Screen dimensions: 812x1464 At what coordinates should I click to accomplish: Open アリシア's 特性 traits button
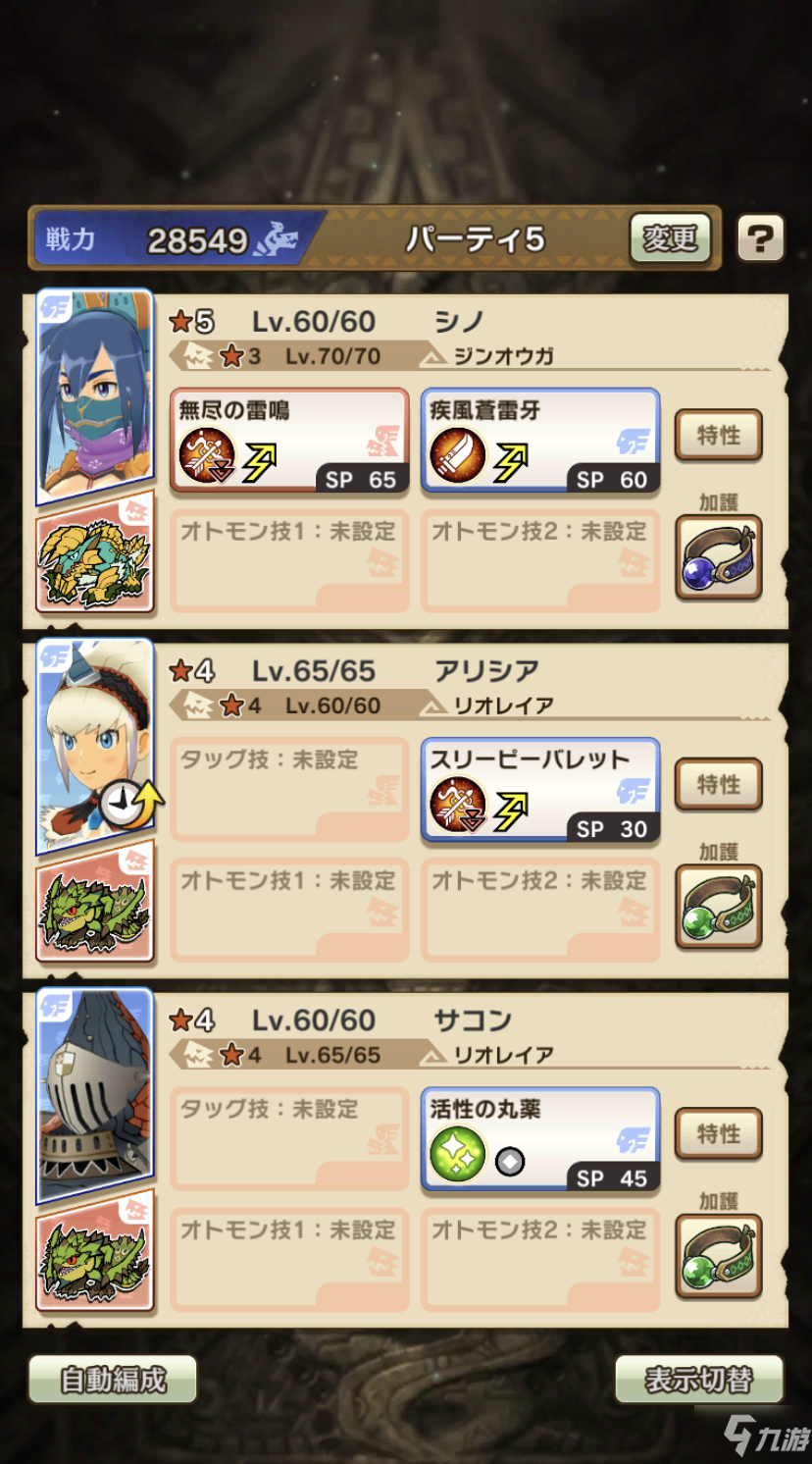point(718,784)
